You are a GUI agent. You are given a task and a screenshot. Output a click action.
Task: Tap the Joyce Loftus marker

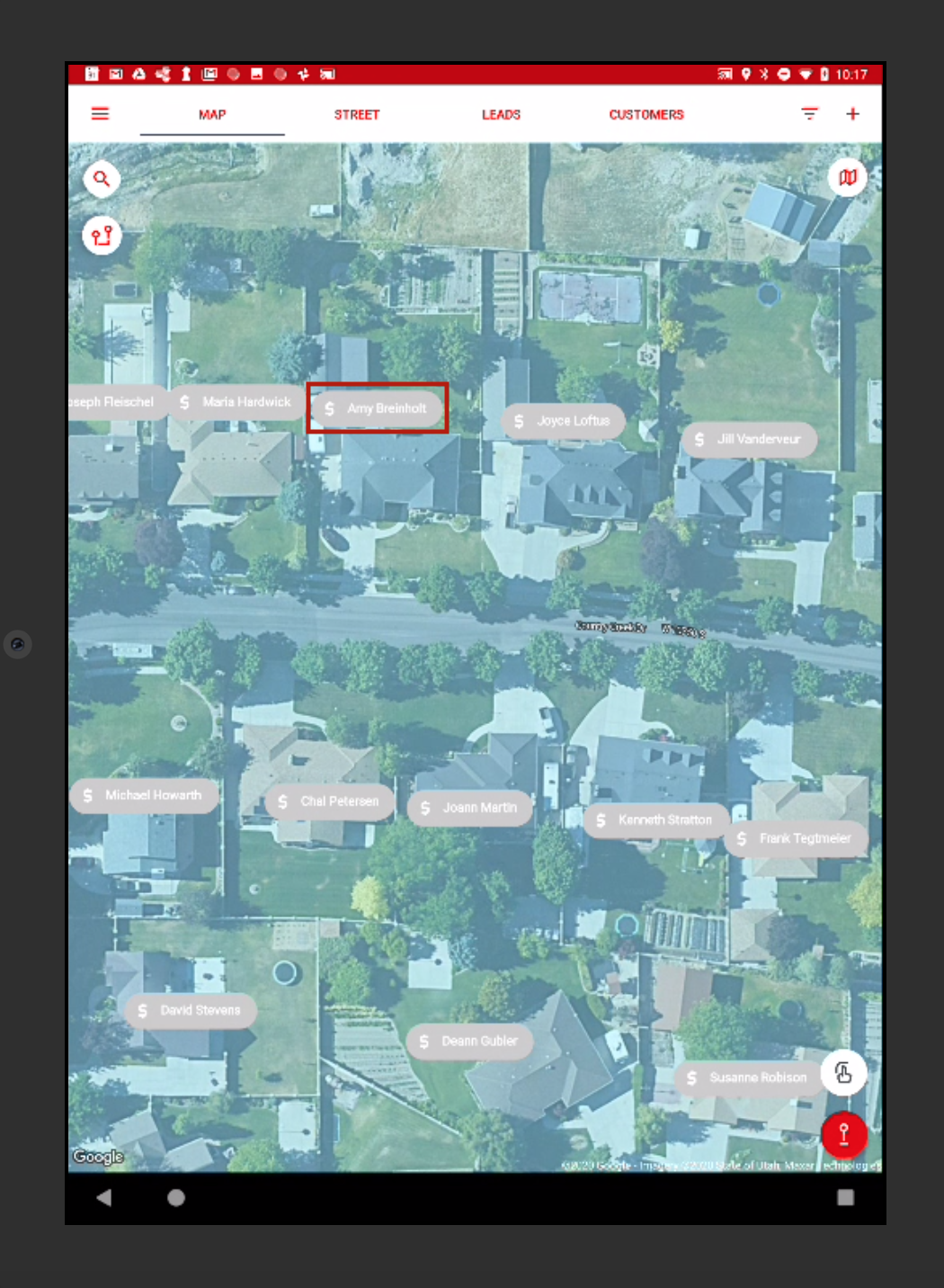(x=563, y=421)
